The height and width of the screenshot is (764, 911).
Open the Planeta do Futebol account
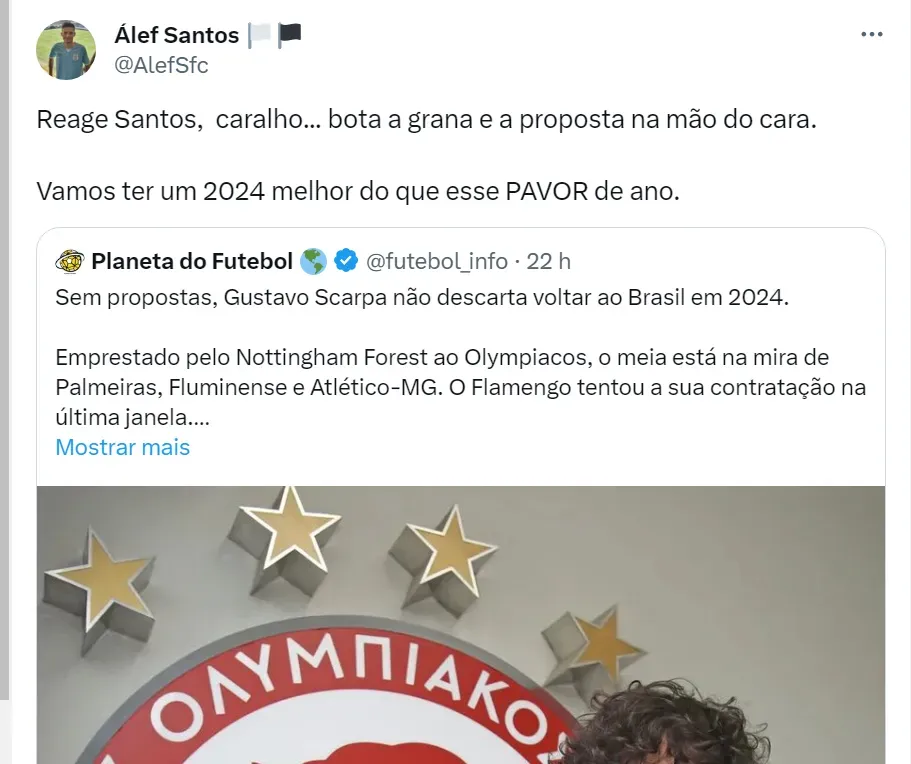[192, 262]
